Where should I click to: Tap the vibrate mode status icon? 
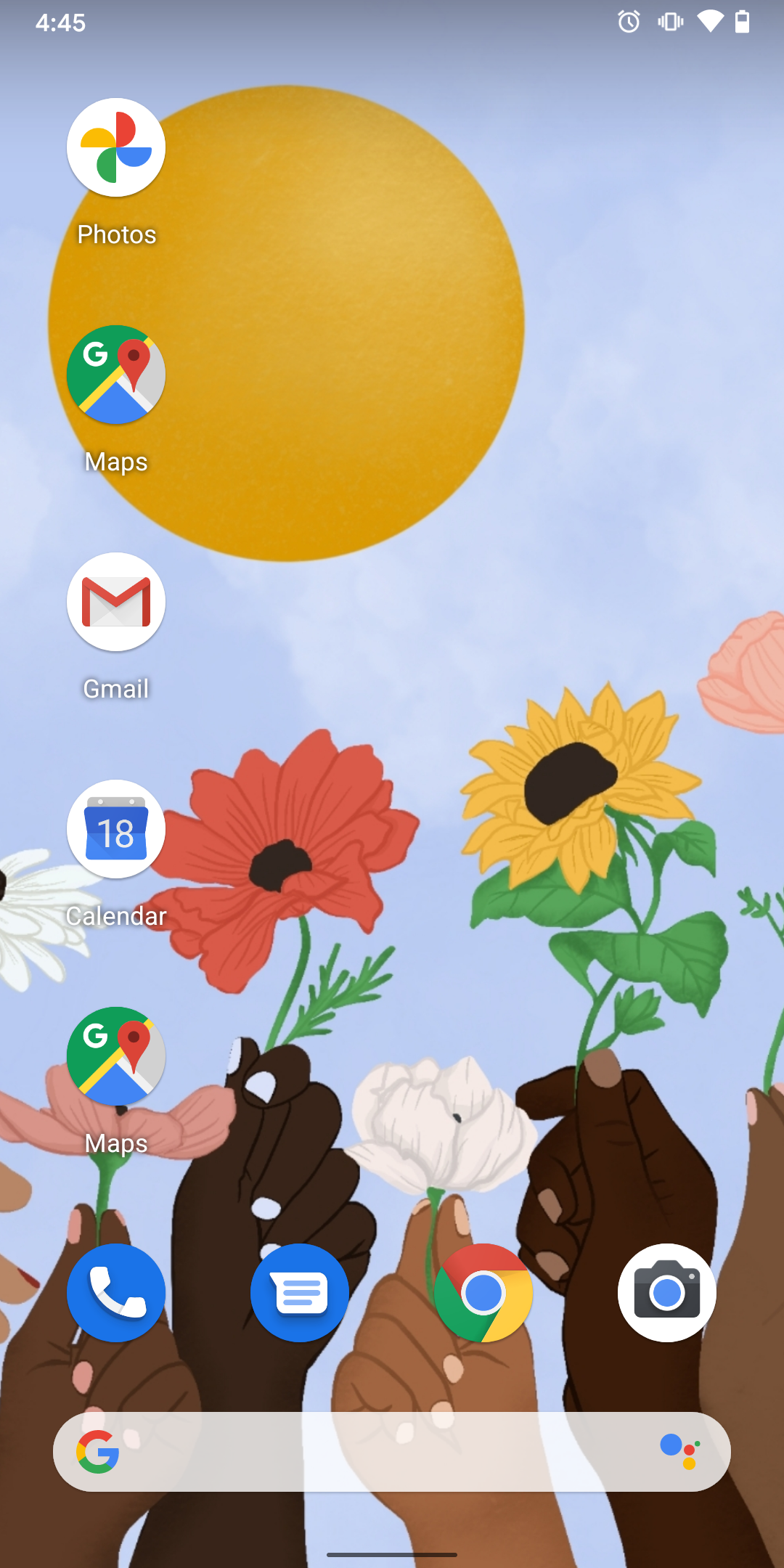669,22
